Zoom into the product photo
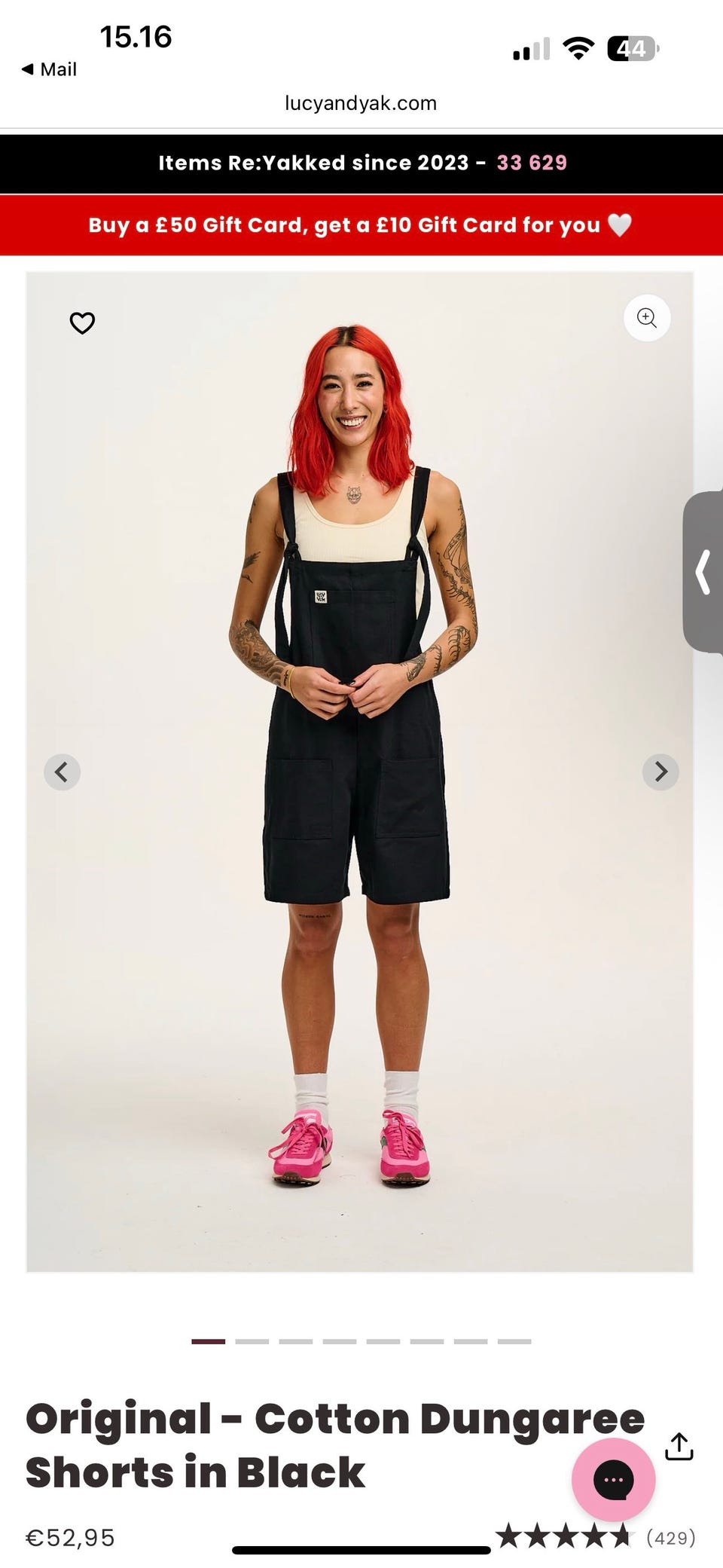The image size is (723, 1568). pos(647,318)
